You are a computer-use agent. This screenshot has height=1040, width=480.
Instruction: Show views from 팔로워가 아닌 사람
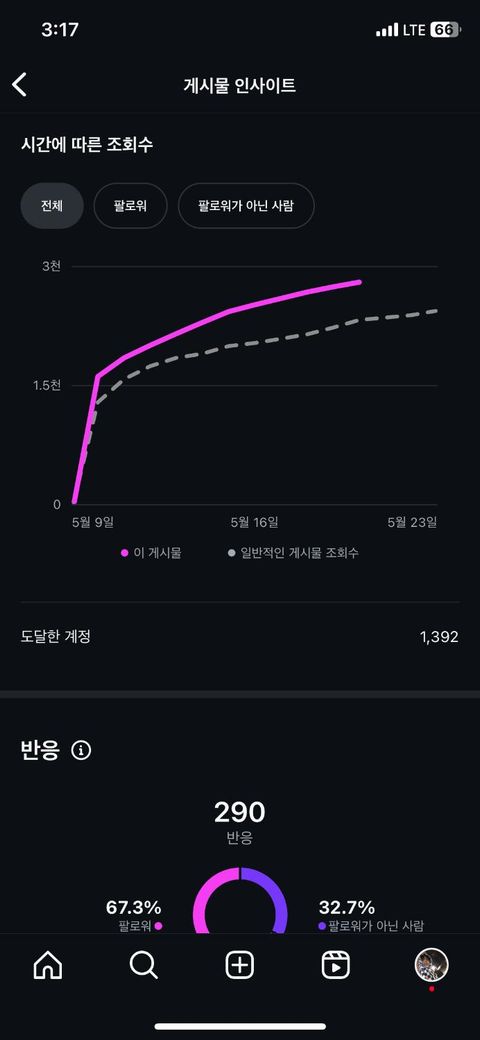click(x=246, y=206)
